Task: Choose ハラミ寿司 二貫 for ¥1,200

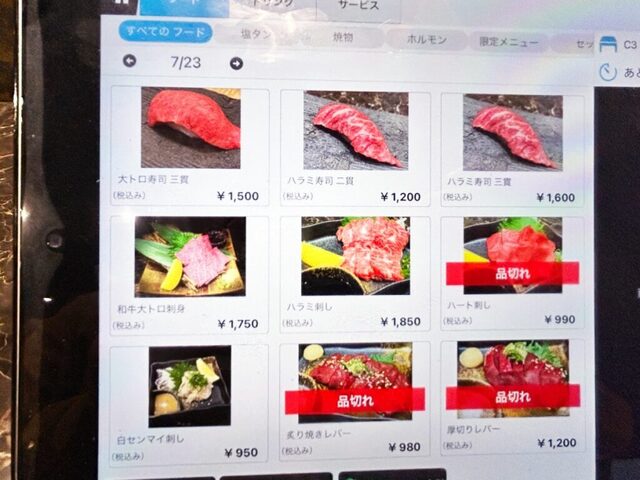Action: [x=355, y=147]
